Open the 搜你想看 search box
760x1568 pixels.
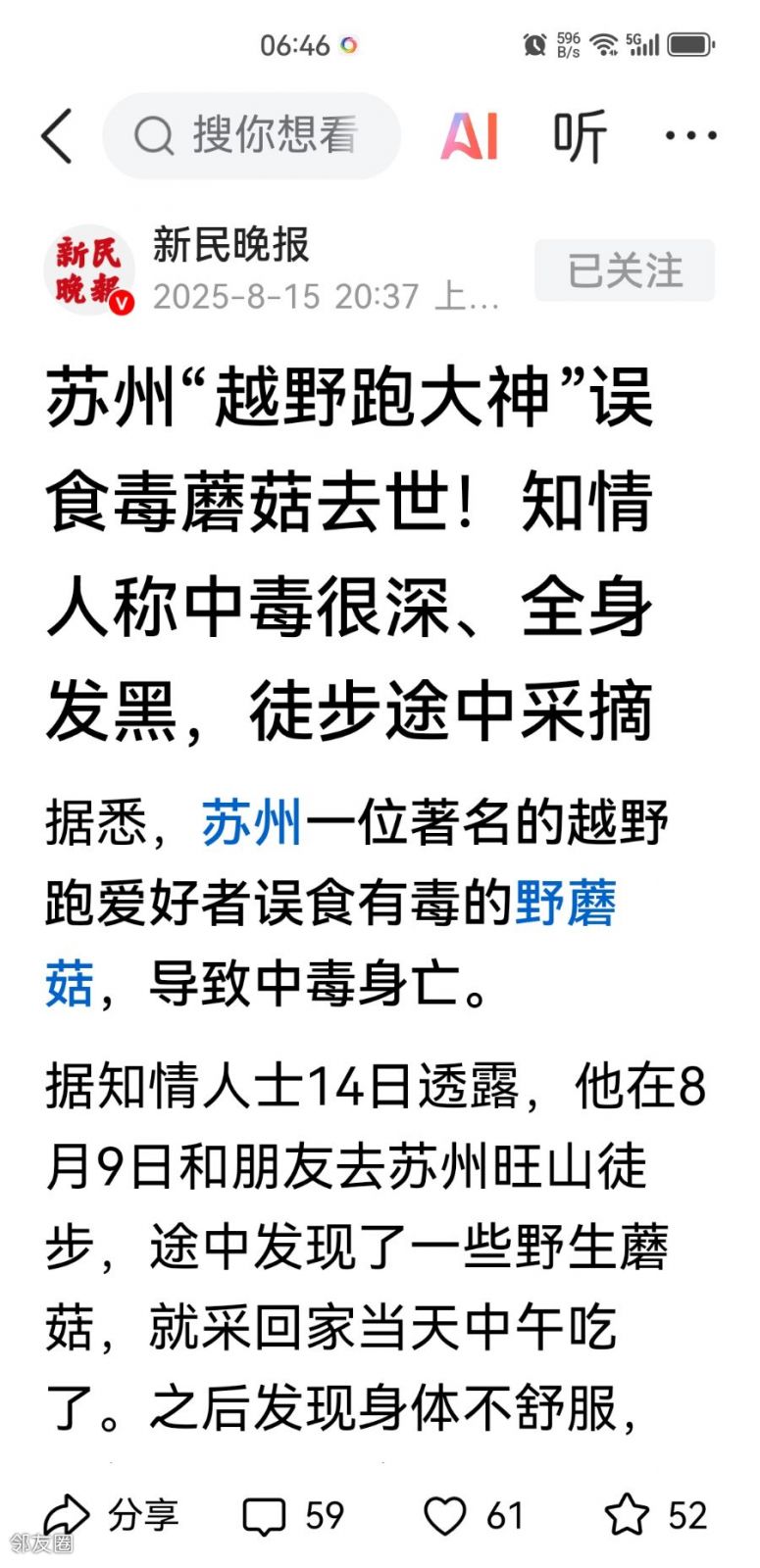[x=252, y=135]
